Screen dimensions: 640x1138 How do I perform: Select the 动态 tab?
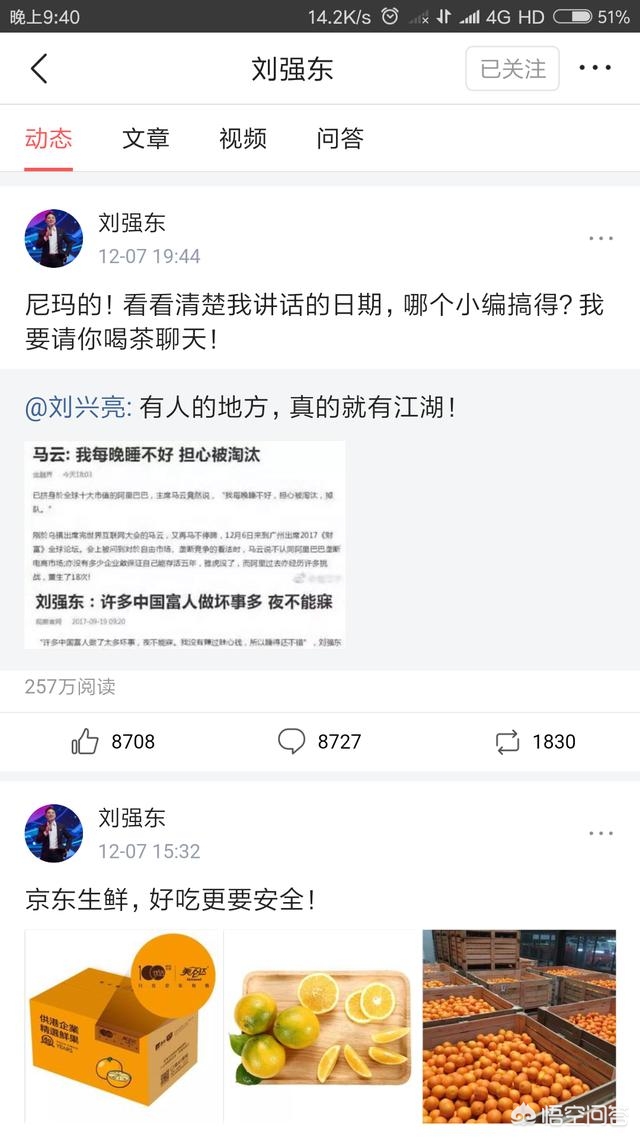49,138
